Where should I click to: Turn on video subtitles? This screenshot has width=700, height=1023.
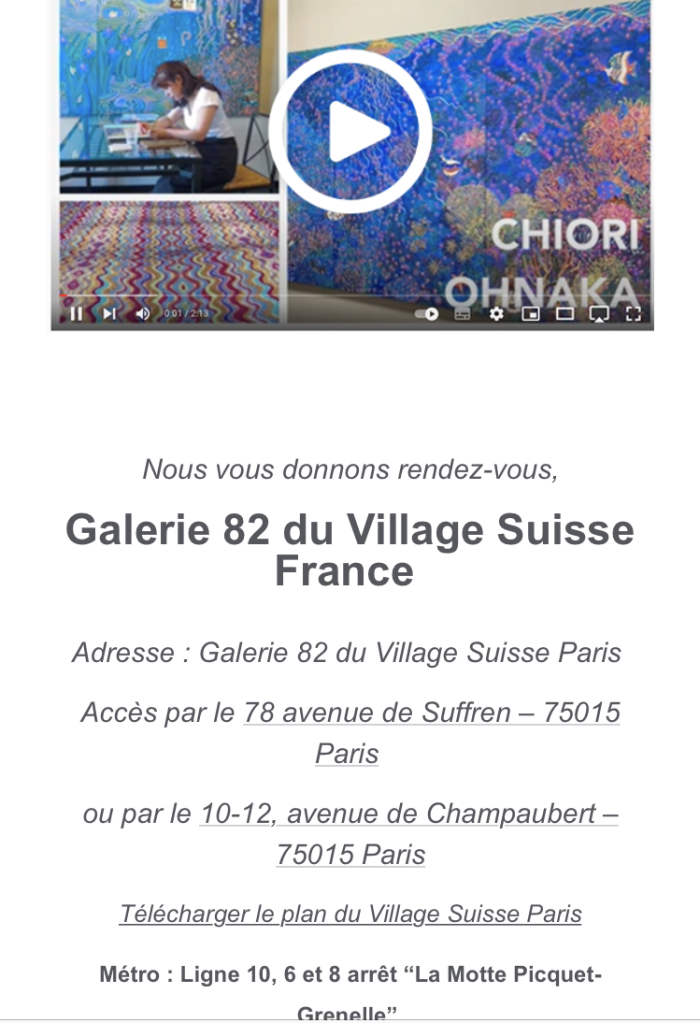click(x=462, y=314)
